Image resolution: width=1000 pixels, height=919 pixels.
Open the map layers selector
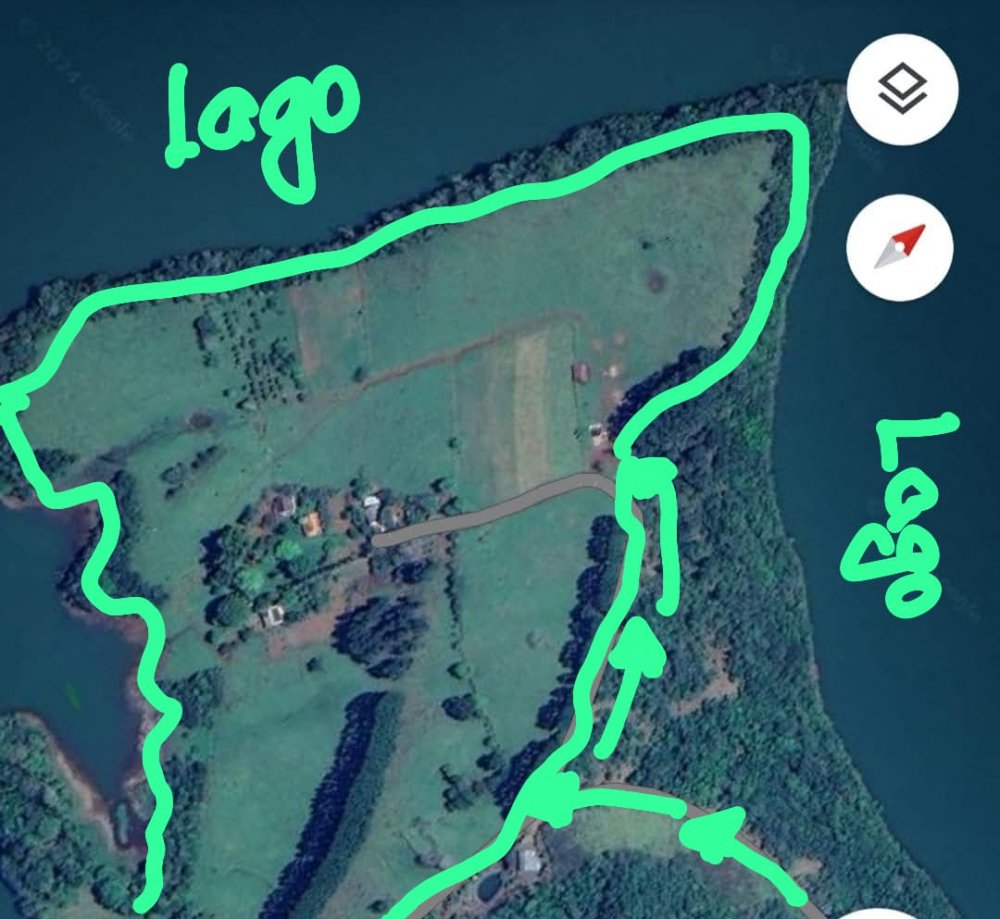click(x=902, y=89)
